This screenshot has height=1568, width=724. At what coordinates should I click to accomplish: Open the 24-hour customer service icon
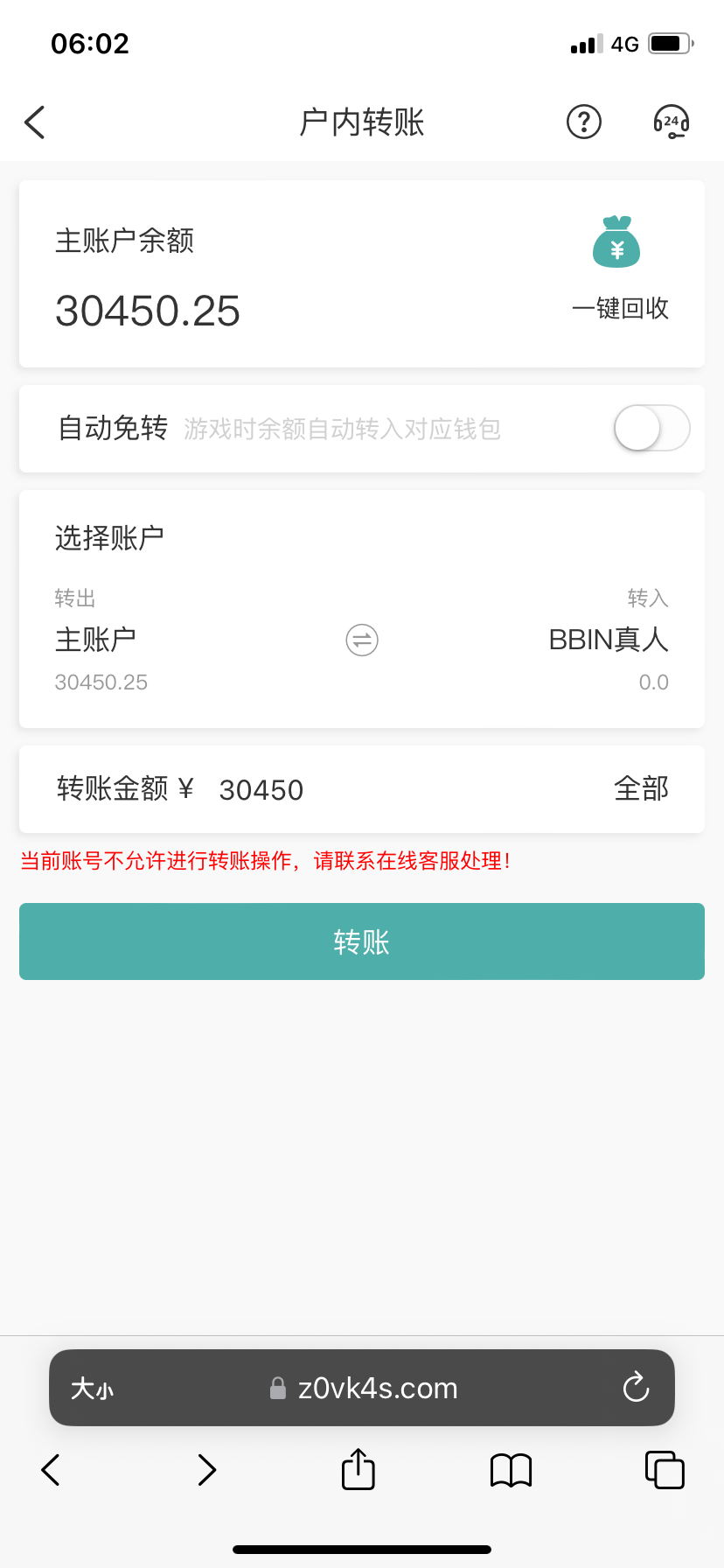(670, 122)
